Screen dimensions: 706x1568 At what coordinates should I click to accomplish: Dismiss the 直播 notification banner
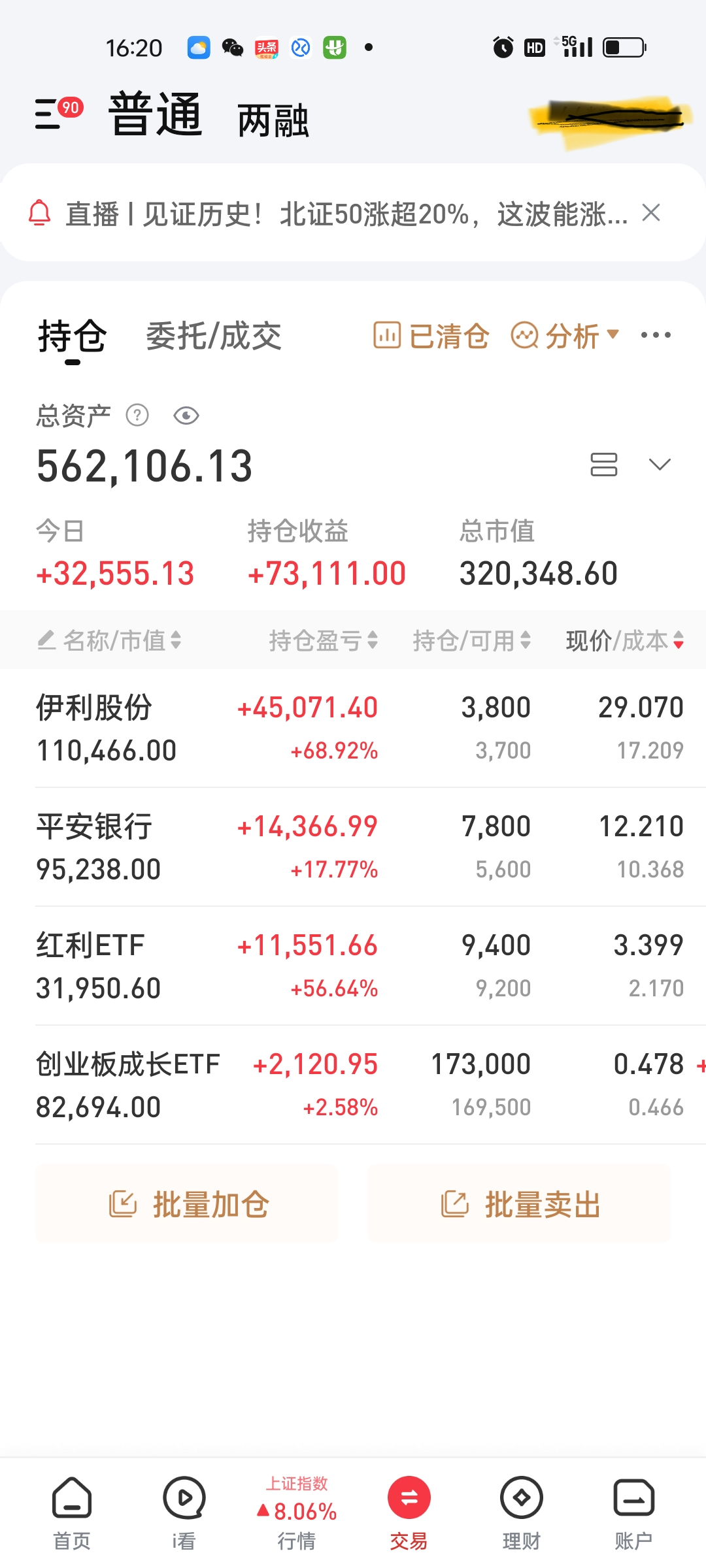point(651,213)
